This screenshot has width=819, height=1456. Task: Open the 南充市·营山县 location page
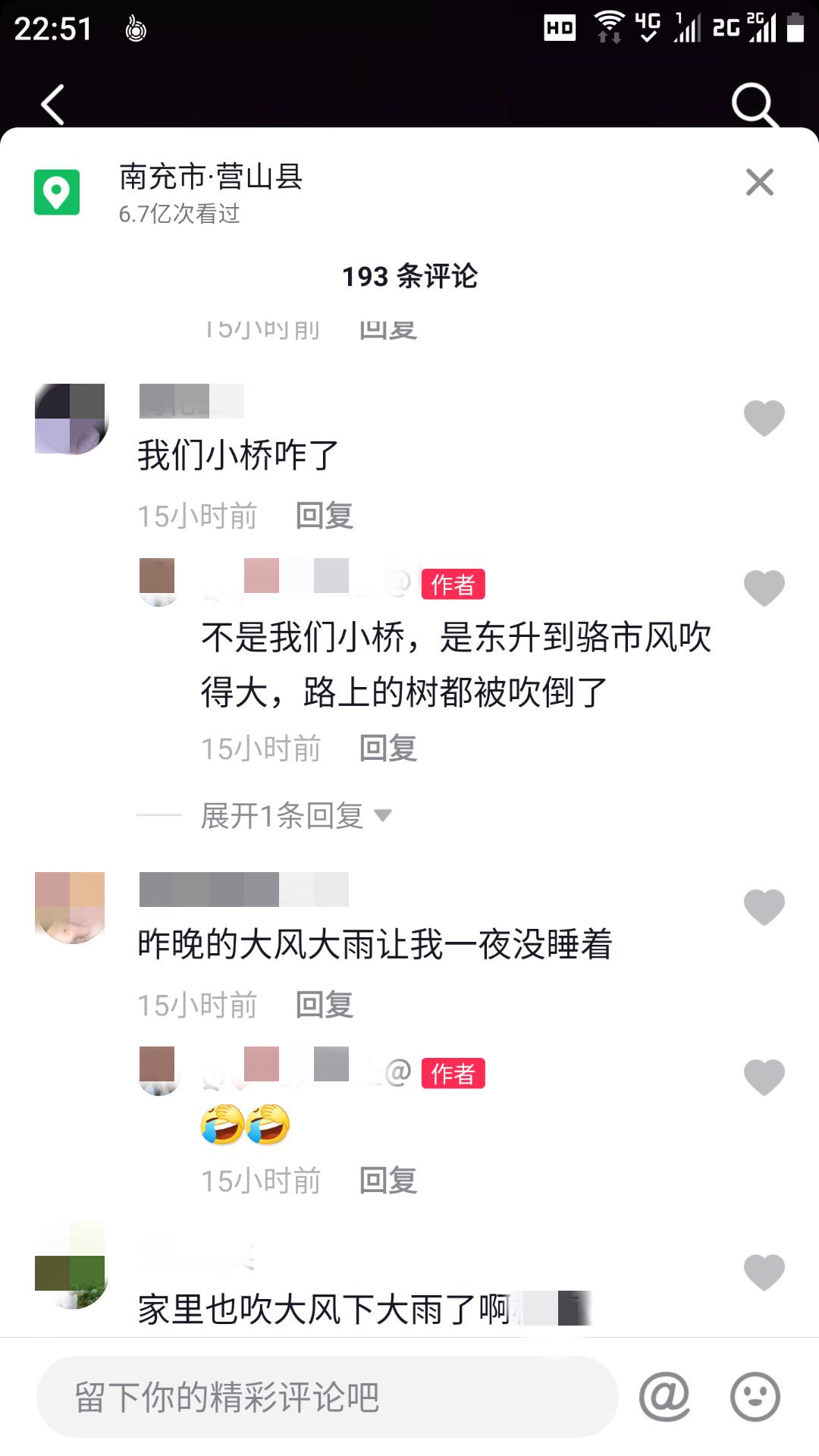click(x=210, y=177)
